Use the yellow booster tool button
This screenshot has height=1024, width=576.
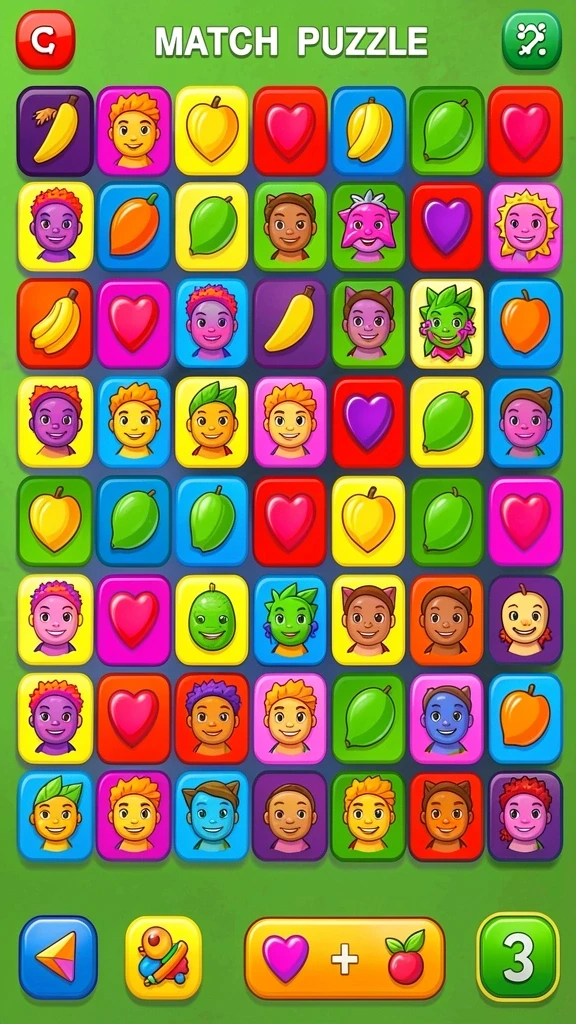pos(163,957)
